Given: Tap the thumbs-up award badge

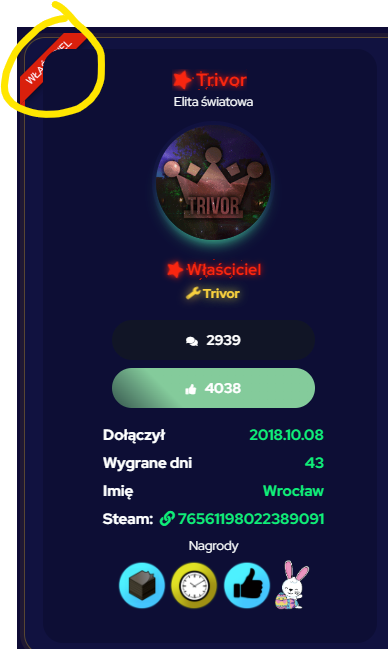Looking at the screenshot, I should (247, 585).
